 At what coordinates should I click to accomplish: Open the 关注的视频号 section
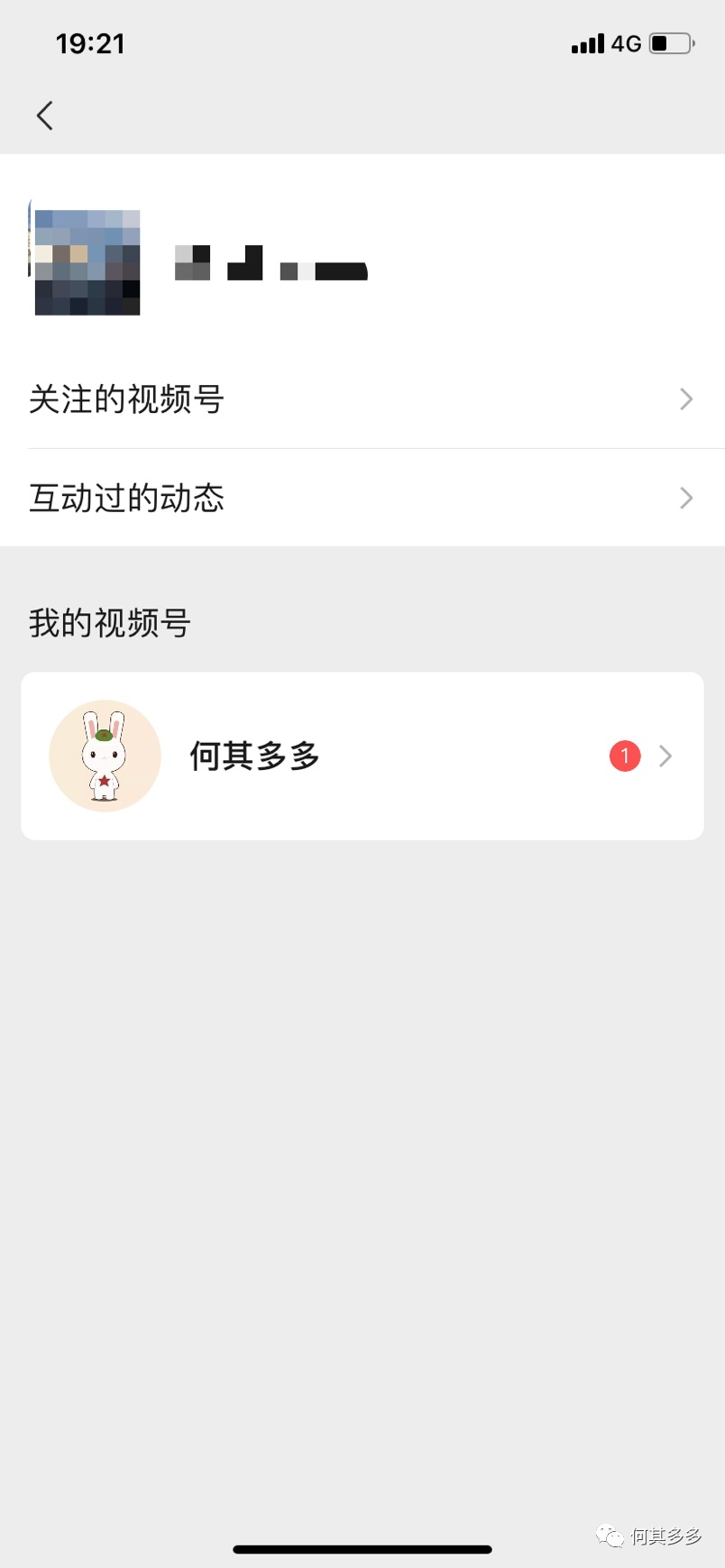coord(127,399)
